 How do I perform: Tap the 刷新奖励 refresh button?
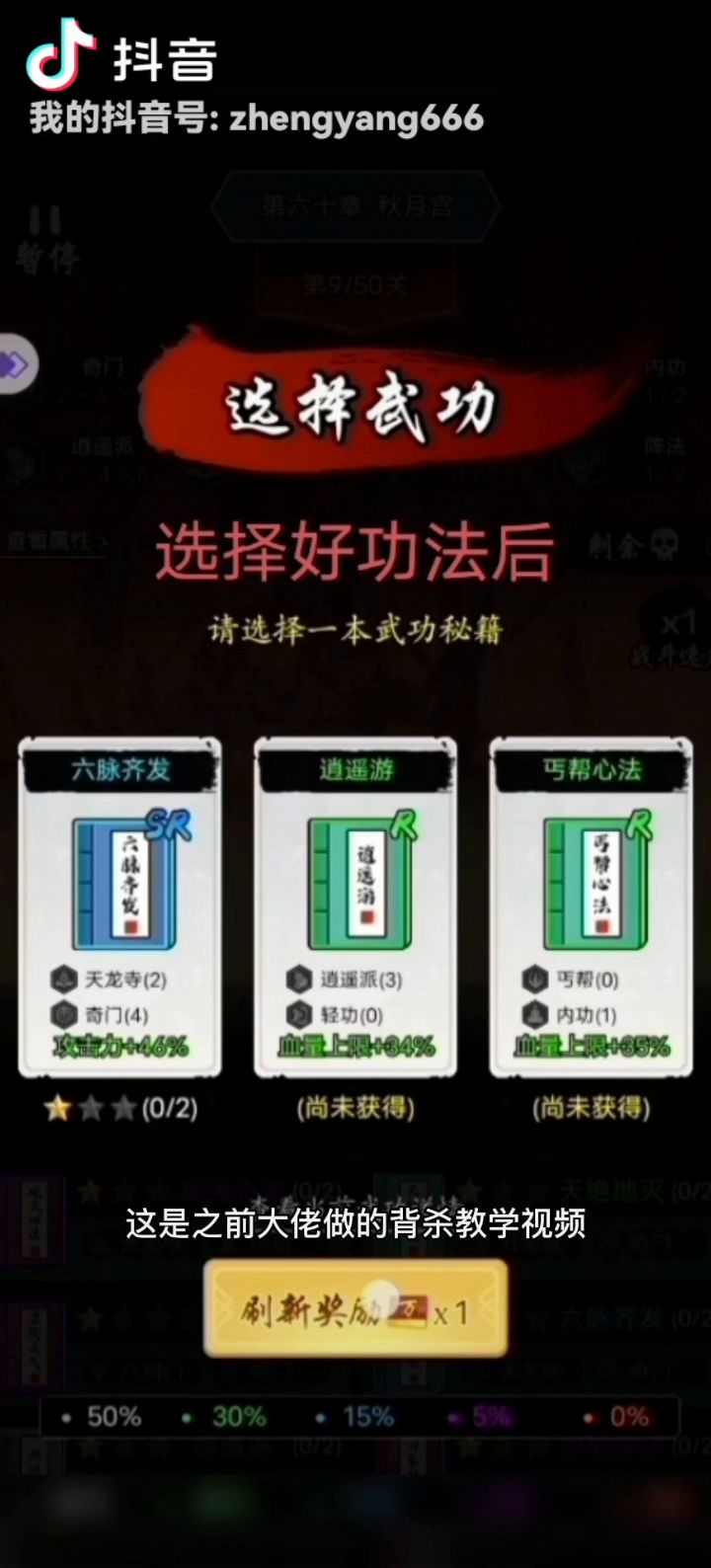[355, 1307]
